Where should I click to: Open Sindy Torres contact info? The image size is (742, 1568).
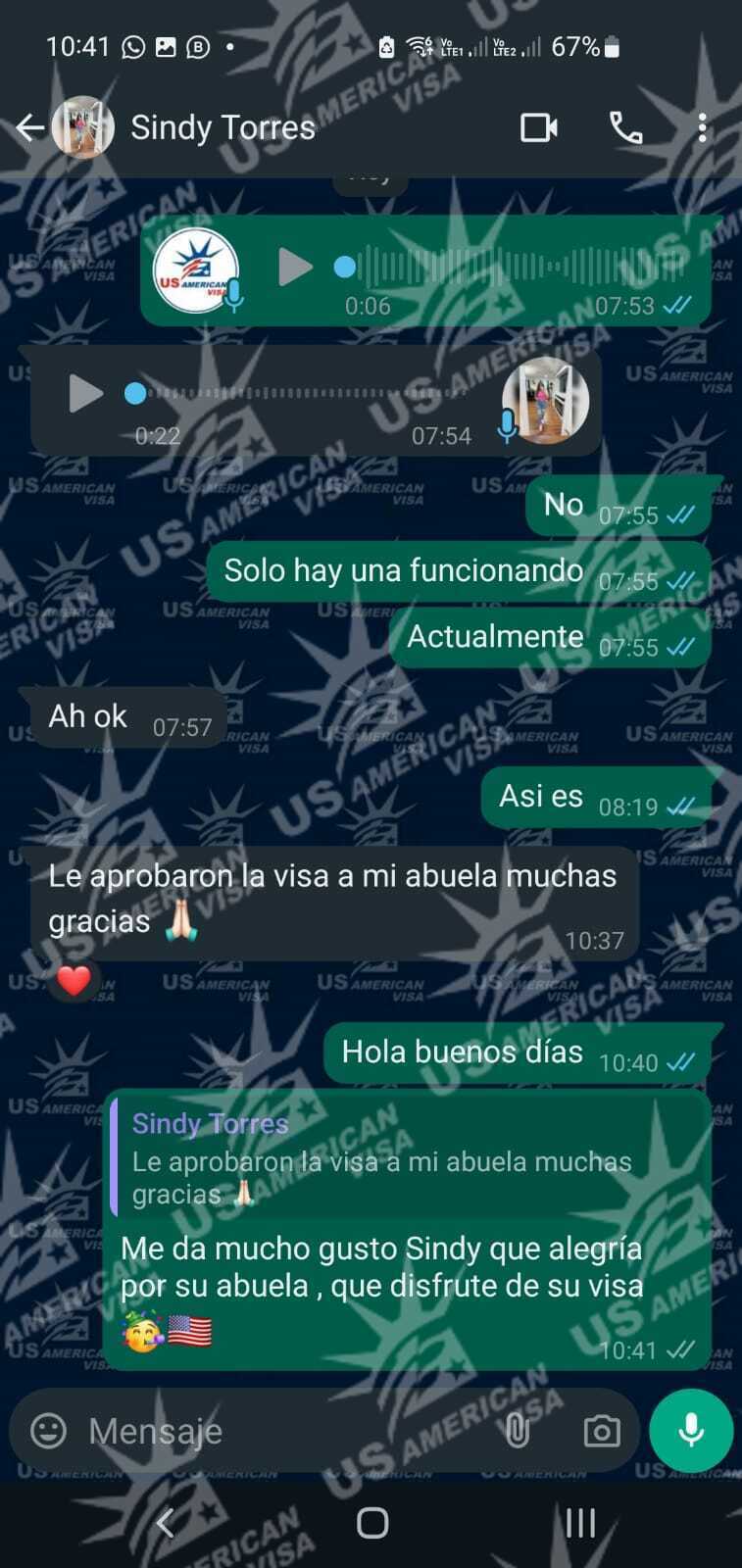223,127
